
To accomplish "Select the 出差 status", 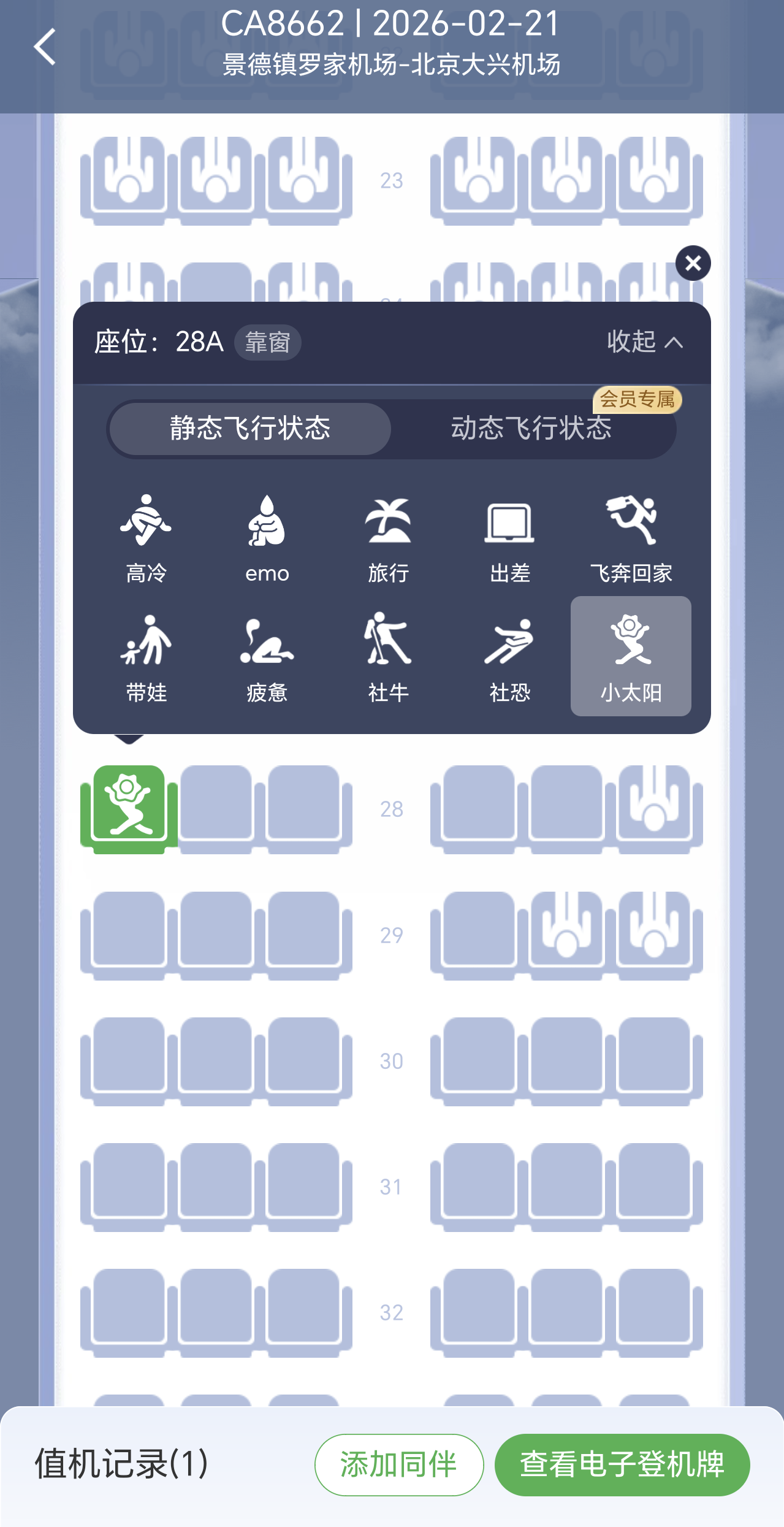I will click(x=509, y=538).
